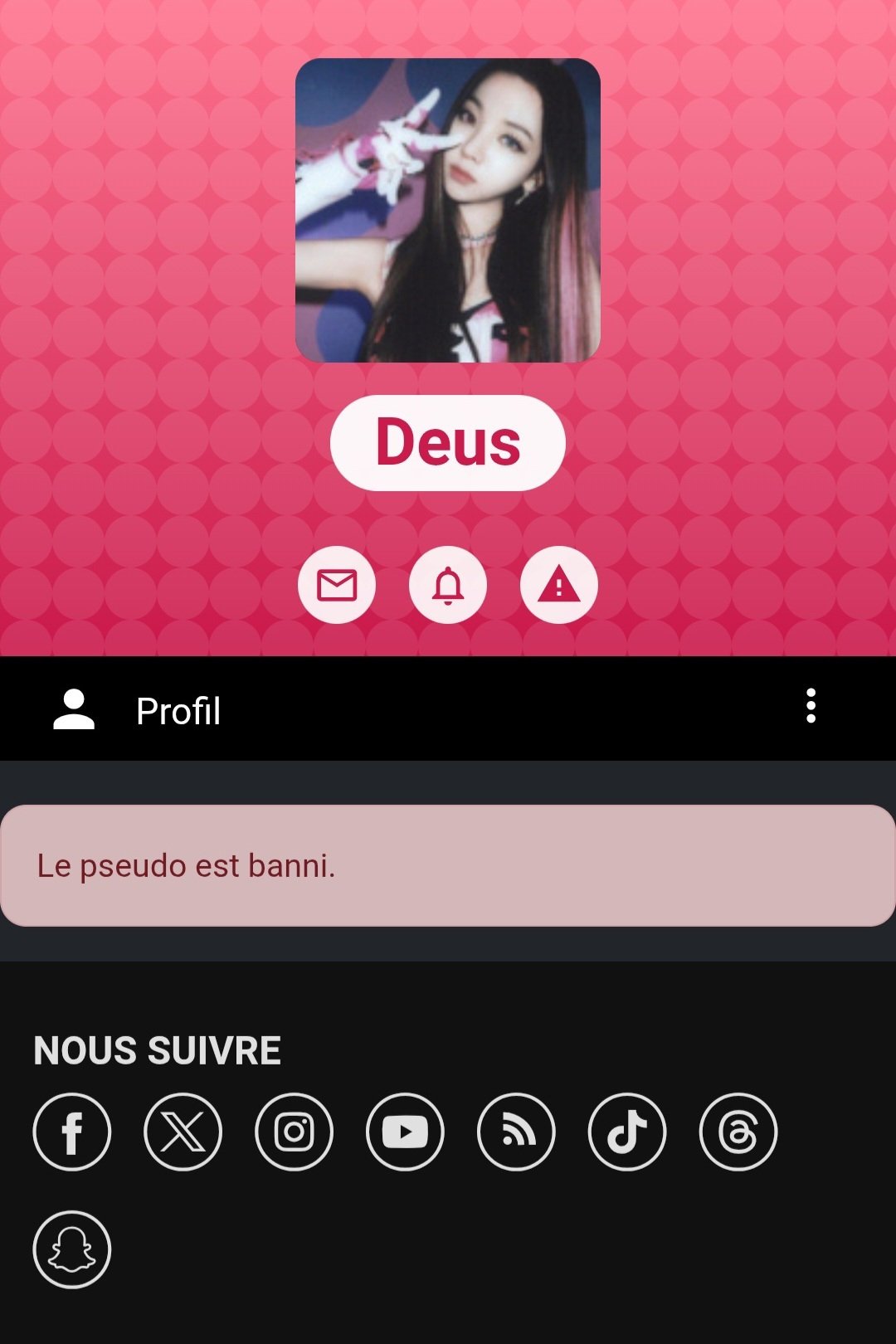Open the Threads account link
This screenshot has width=896, height=1344.
(x=738, y=1132)
